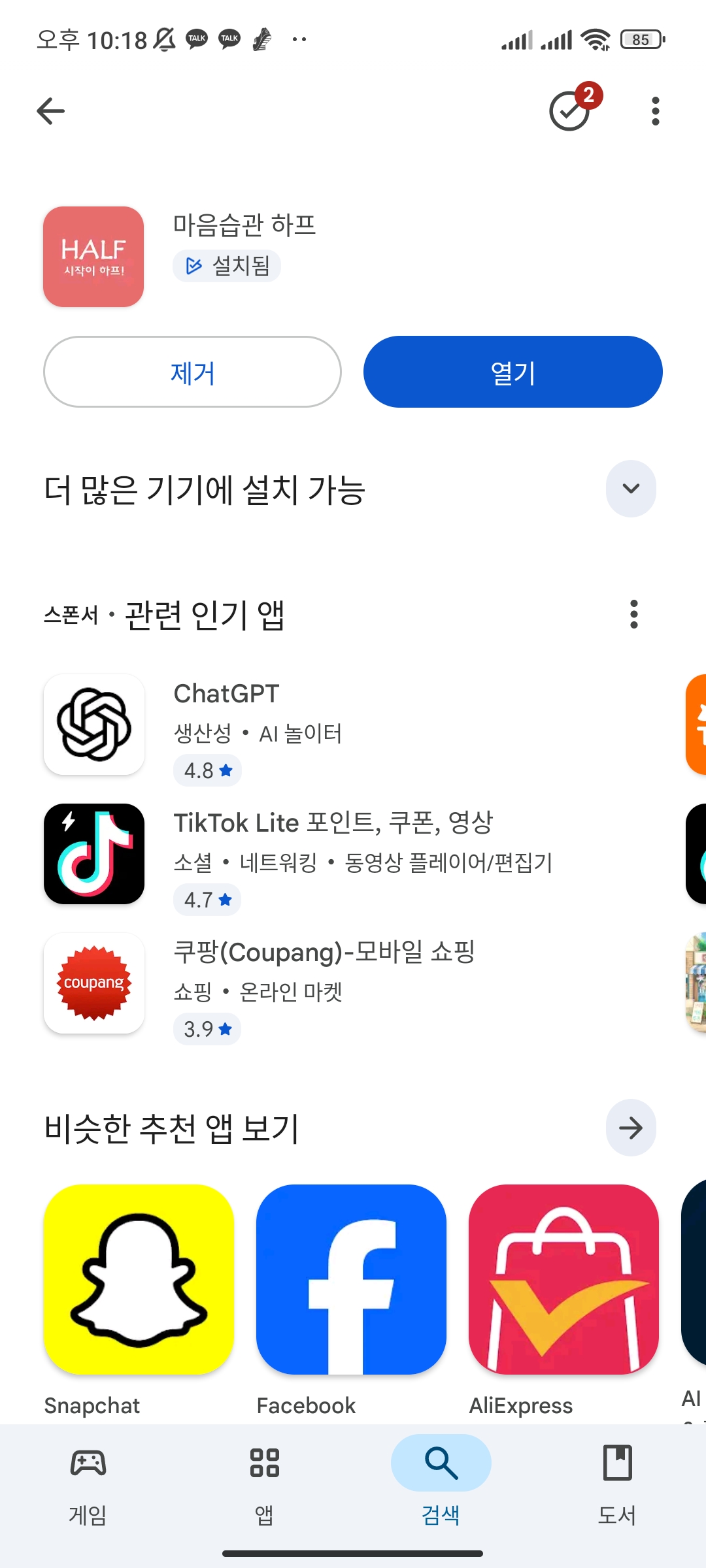Tap 제거 to uninstall the app
Viewport: 706px width, 1568px height.
click(192, 372)
